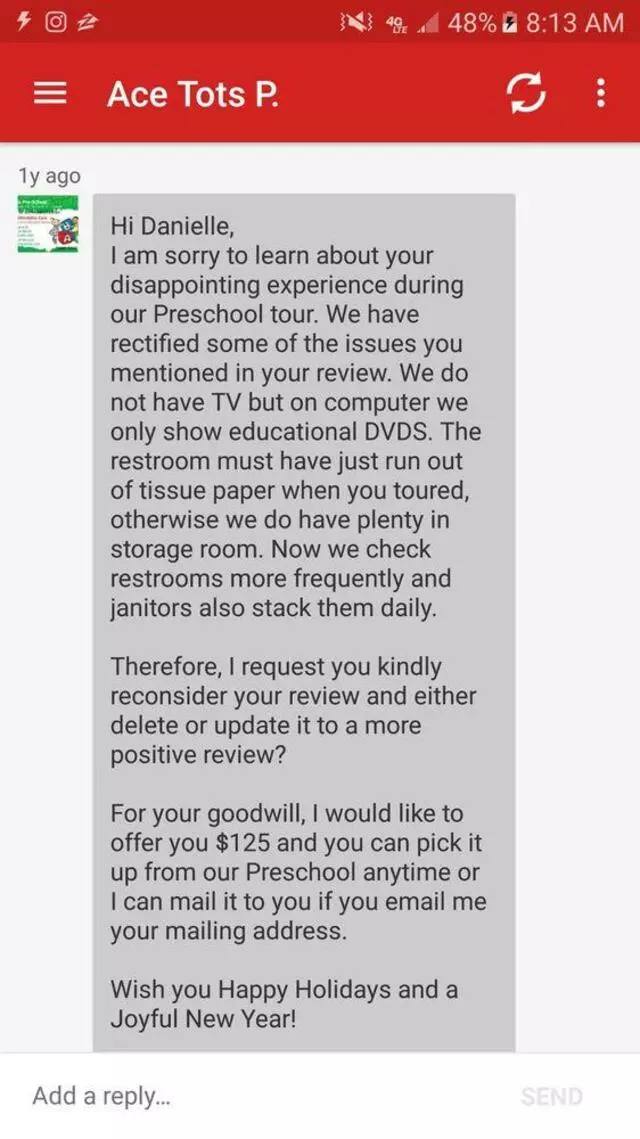
Task: Open the three-dot overflow menu
Action: tap(600, 93)
